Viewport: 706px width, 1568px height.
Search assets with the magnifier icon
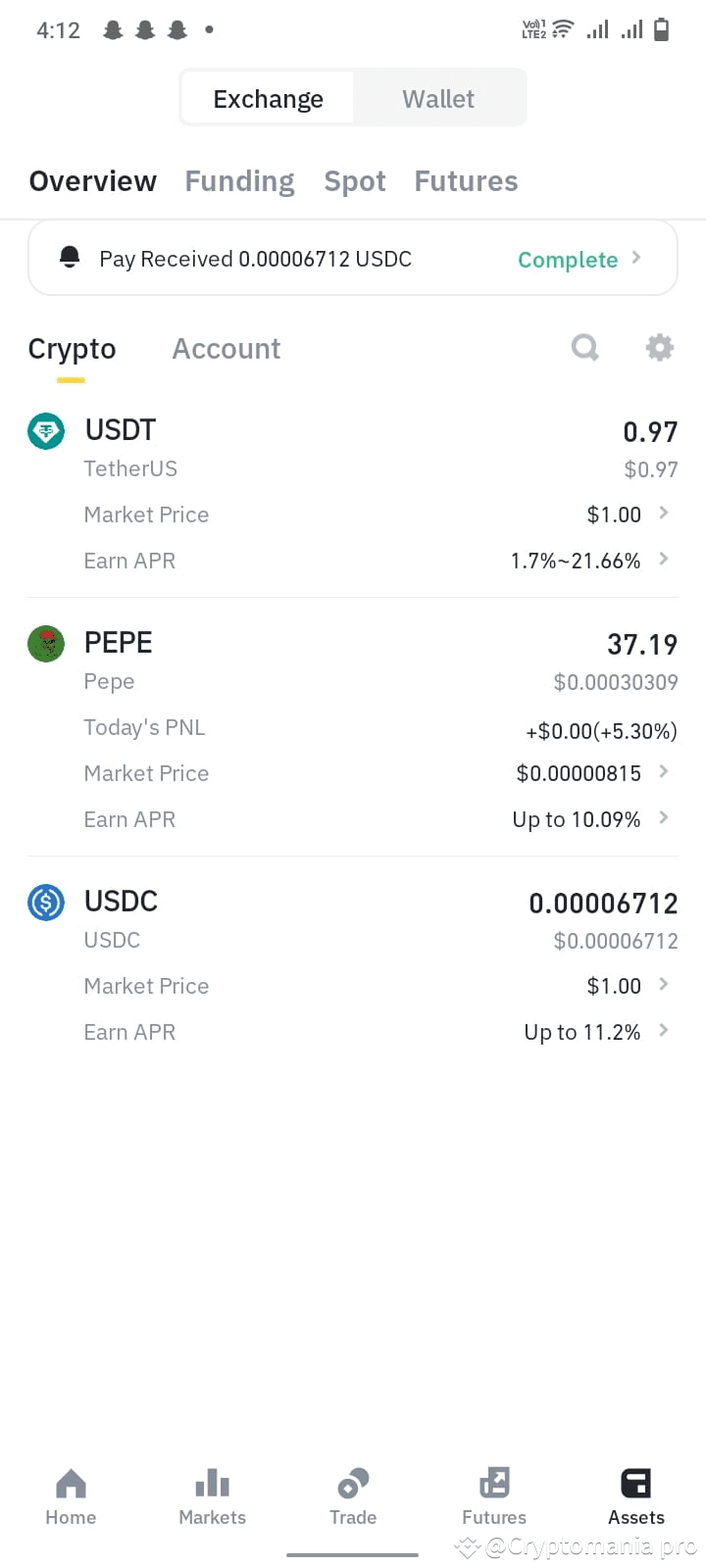tap(585, 347)
